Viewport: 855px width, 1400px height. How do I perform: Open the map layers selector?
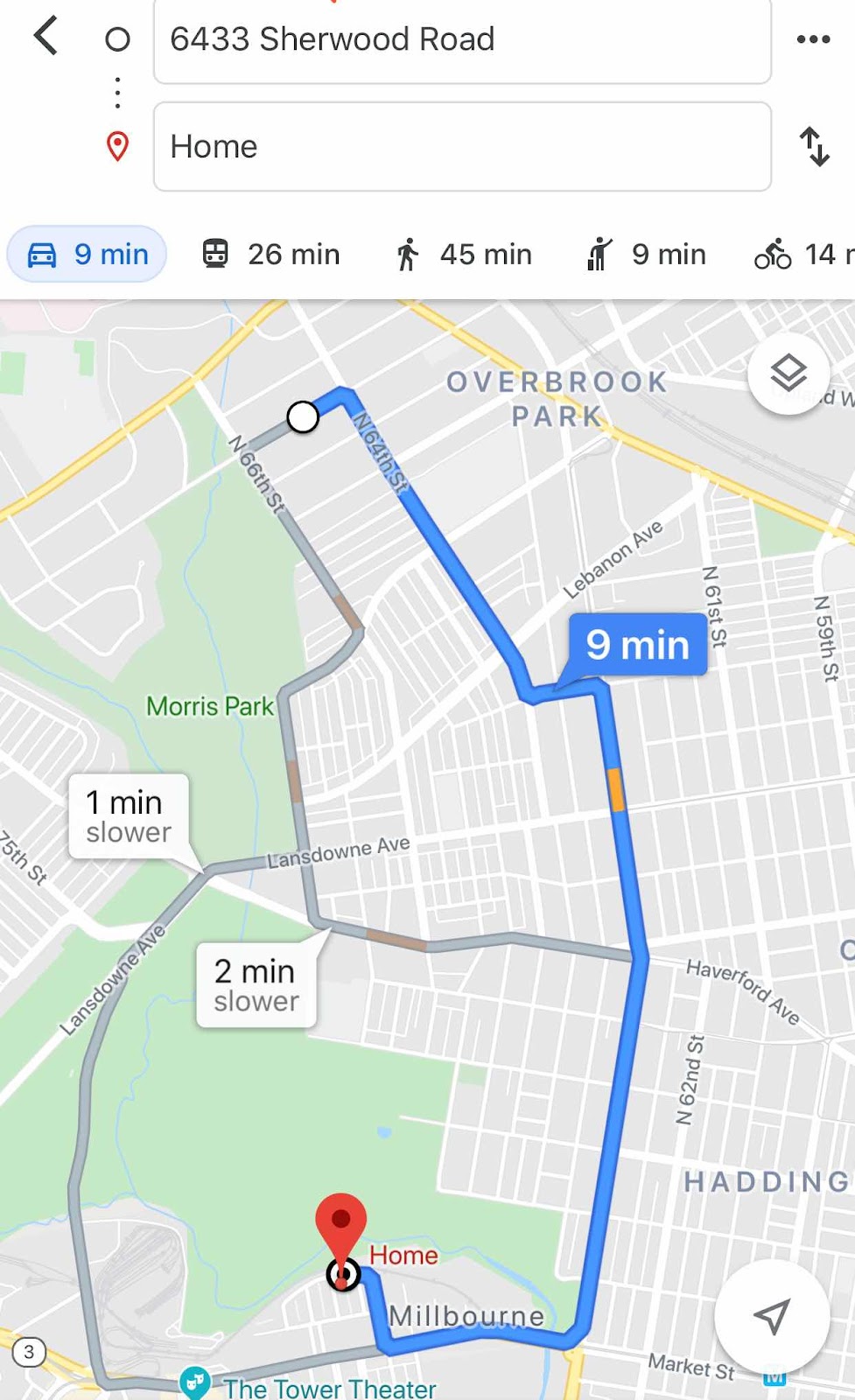788,374
